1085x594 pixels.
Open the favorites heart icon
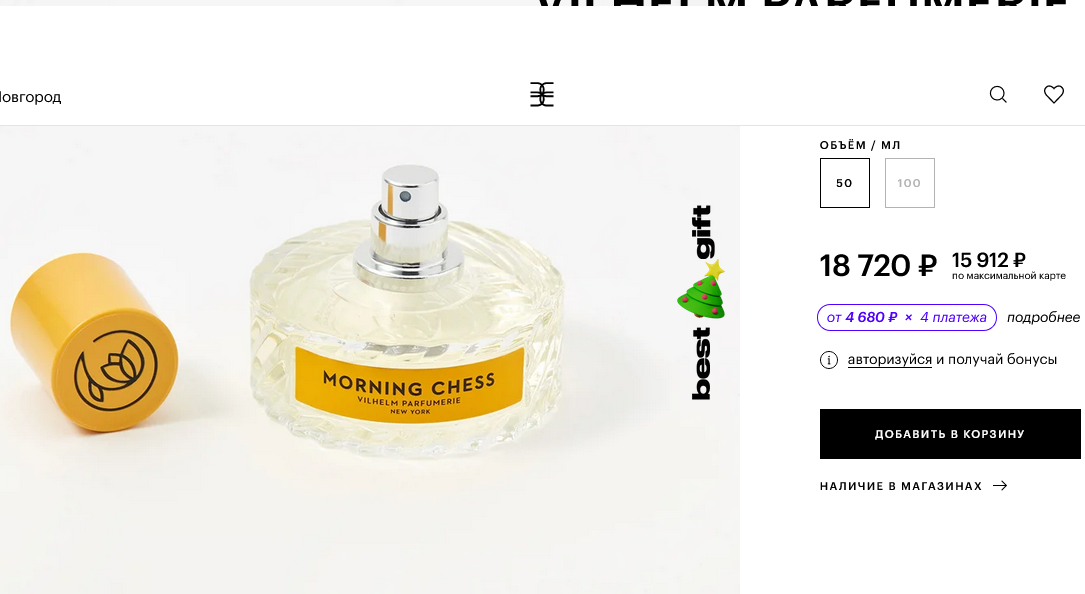pyautogui.click(x=1054, y=94)
